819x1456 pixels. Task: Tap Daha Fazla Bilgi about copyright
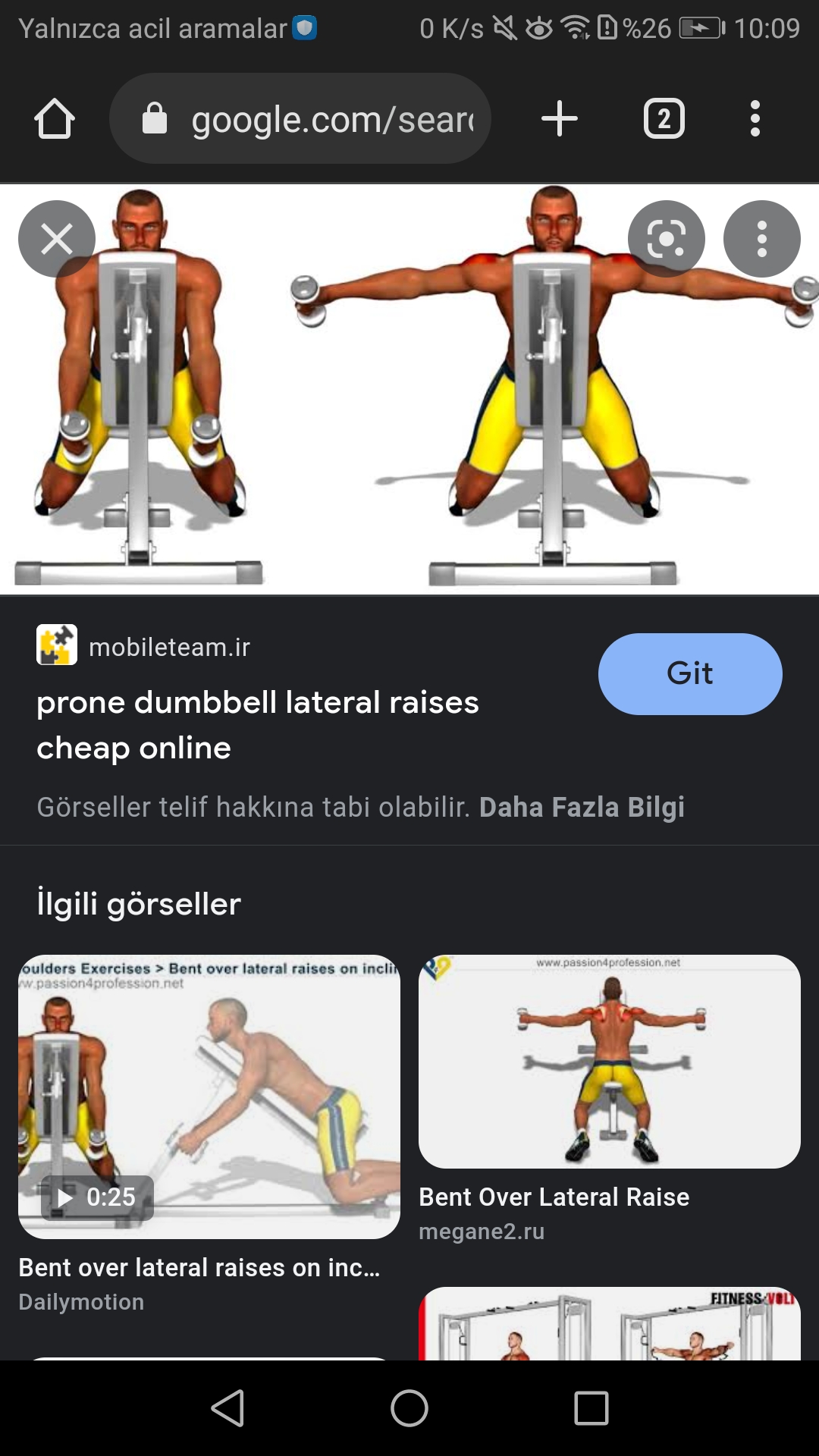(x=582, y=807)
